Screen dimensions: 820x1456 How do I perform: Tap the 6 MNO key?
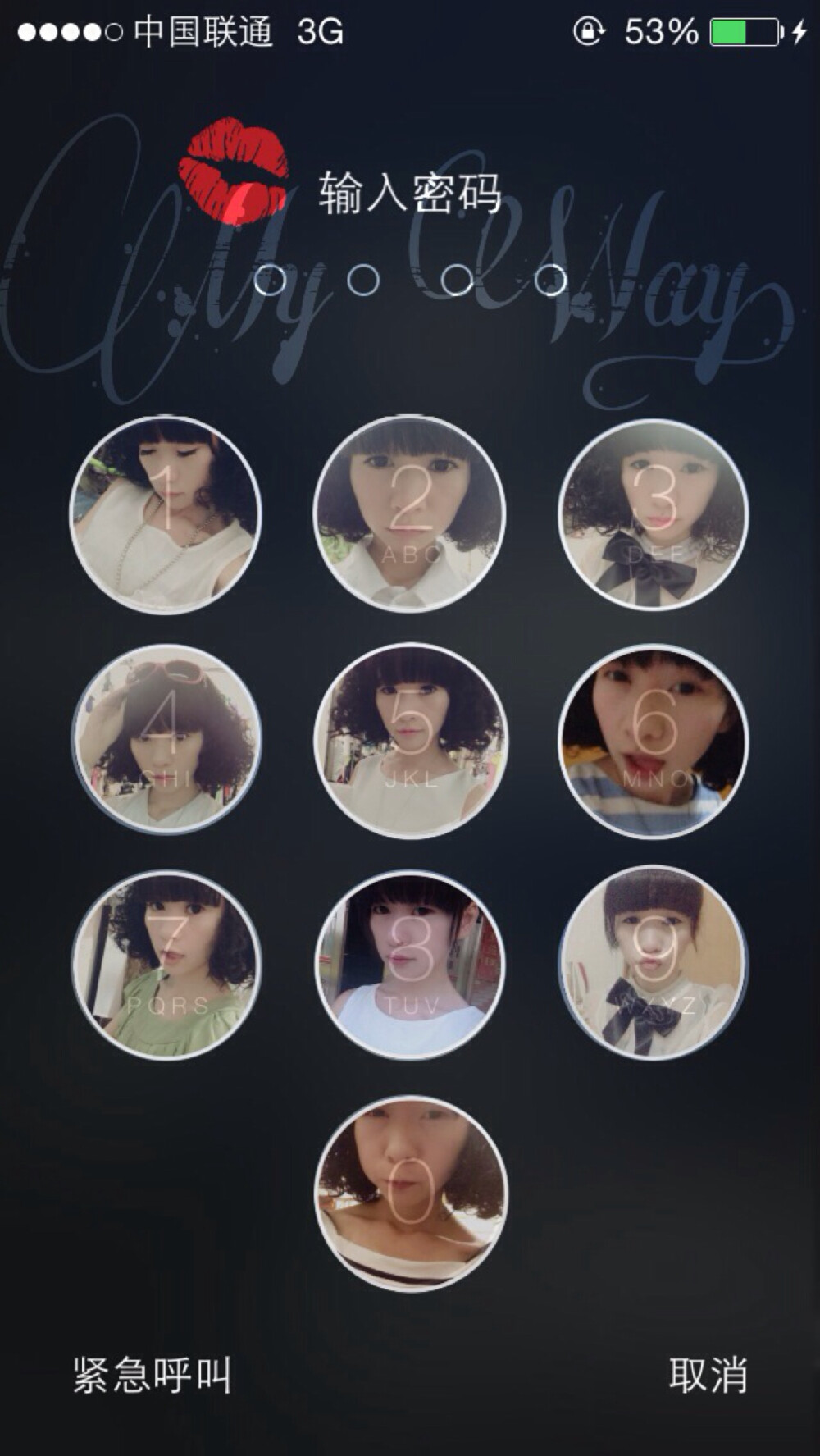654,740
